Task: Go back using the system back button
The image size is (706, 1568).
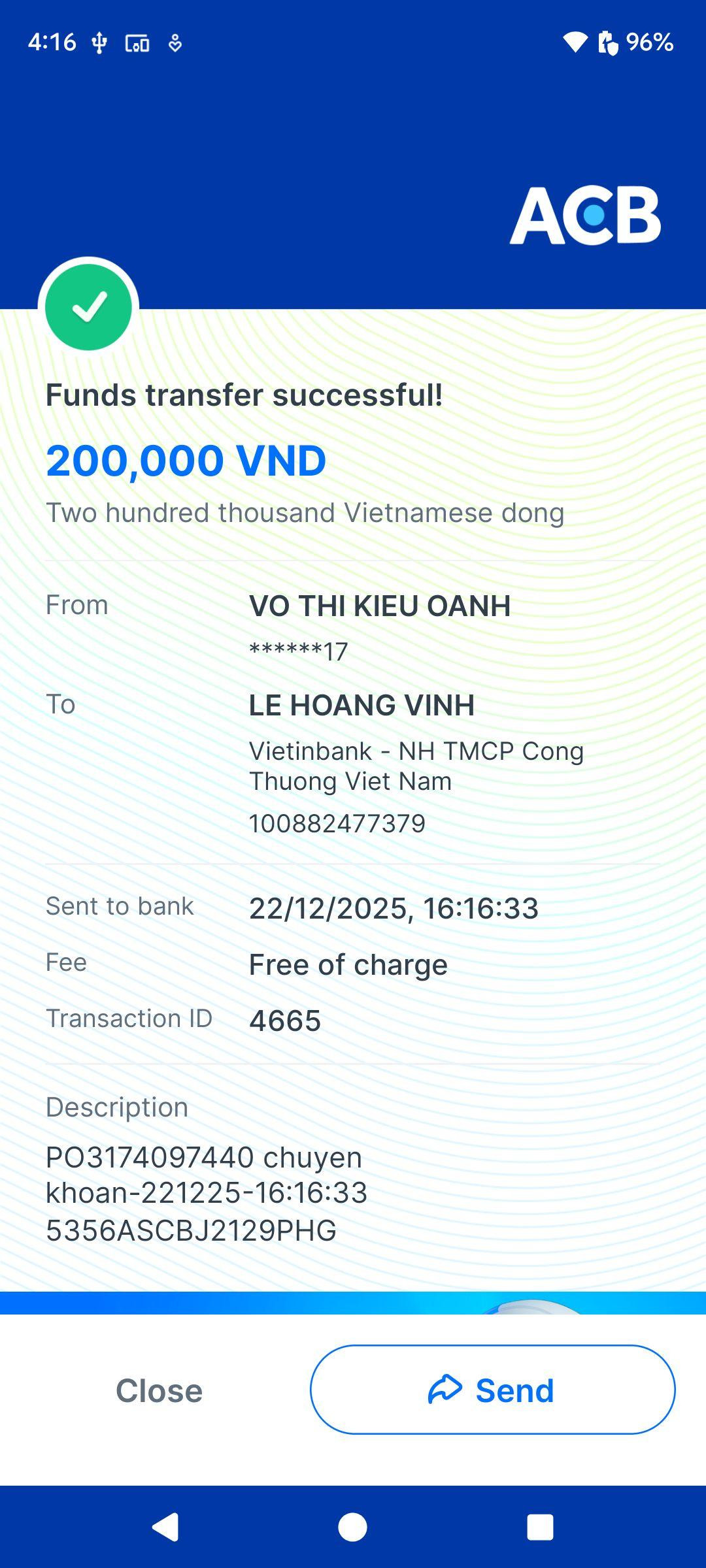Action: click(x=165, y=1527)
